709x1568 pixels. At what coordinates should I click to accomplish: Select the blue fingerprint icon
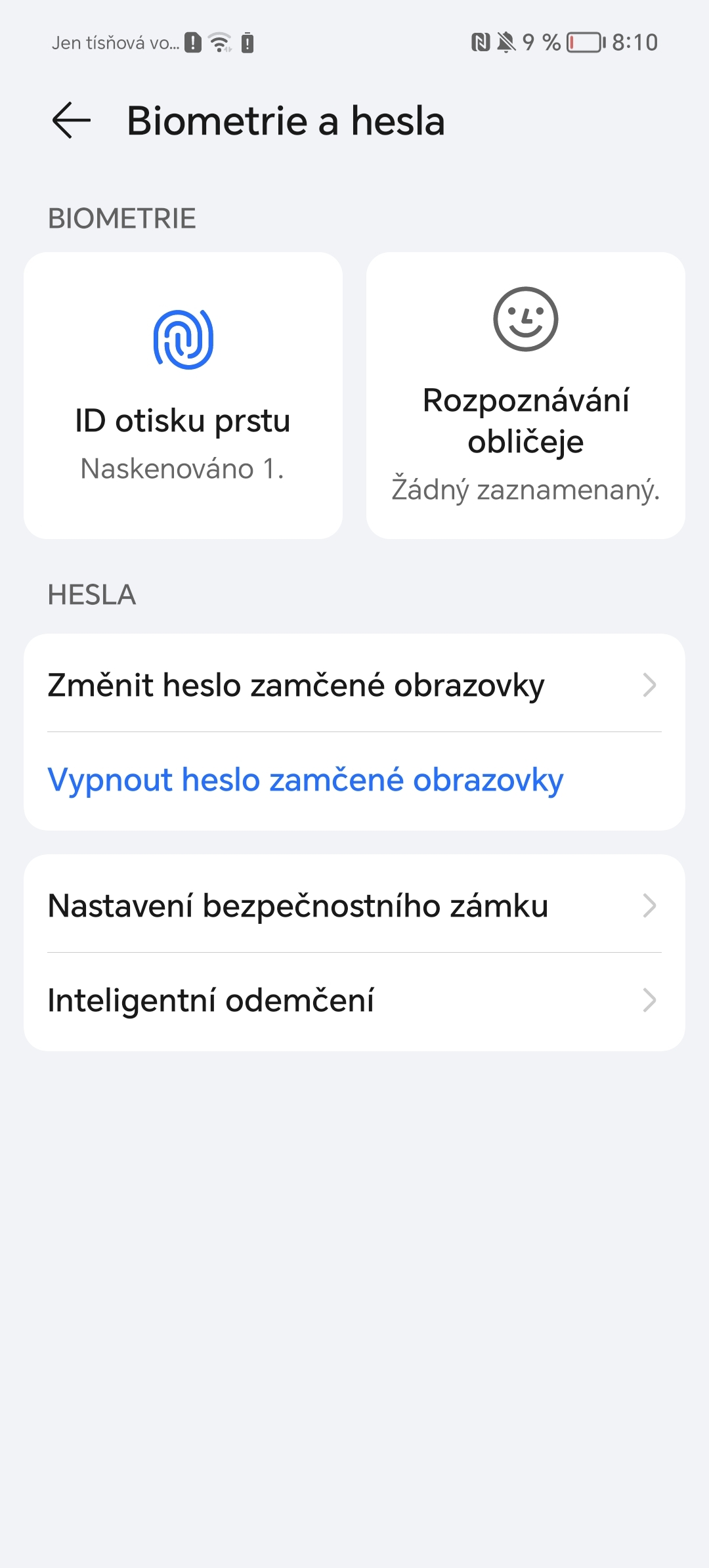point(183,339)
